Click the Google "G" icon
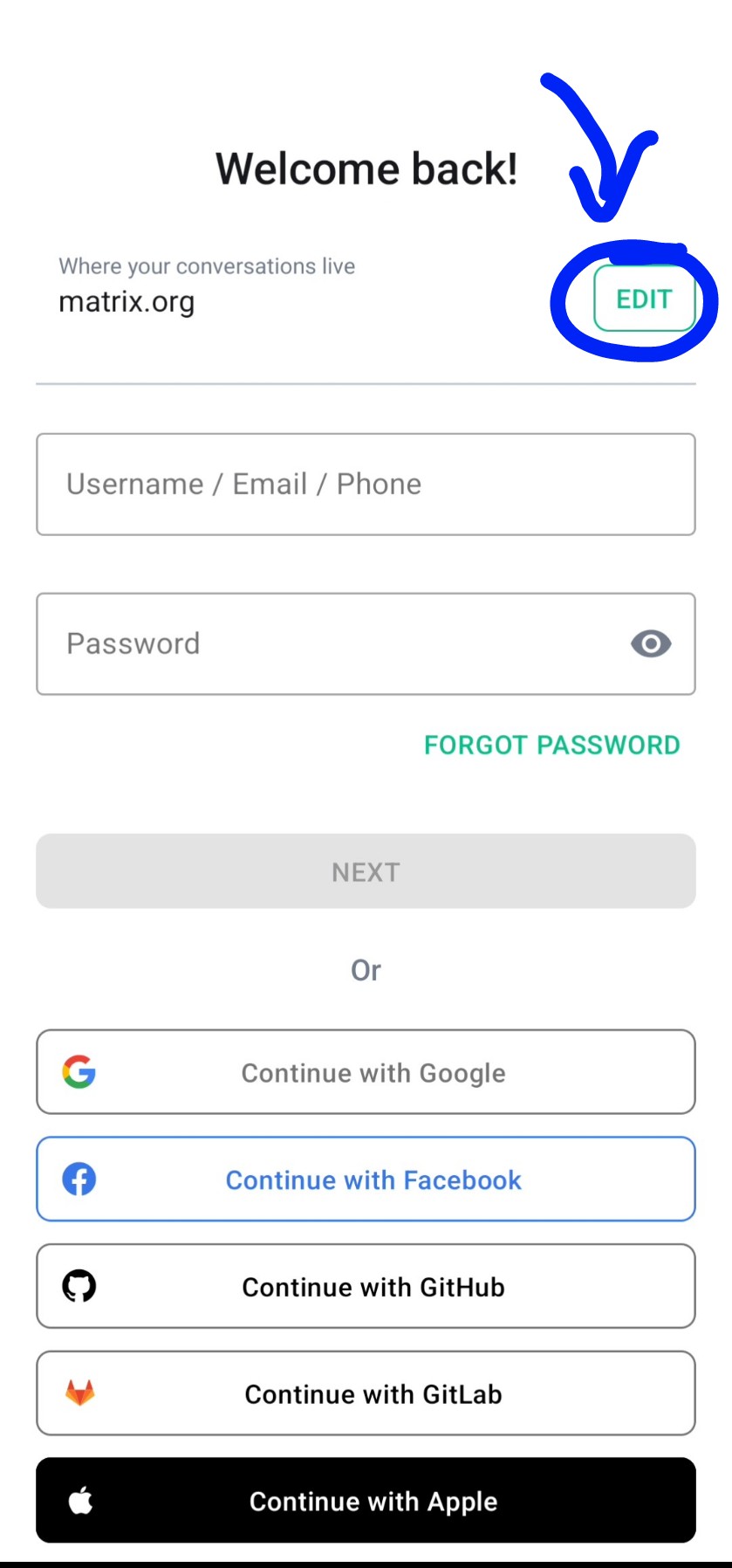The height and width of the screenshot is (1568, 732). 79,1072
